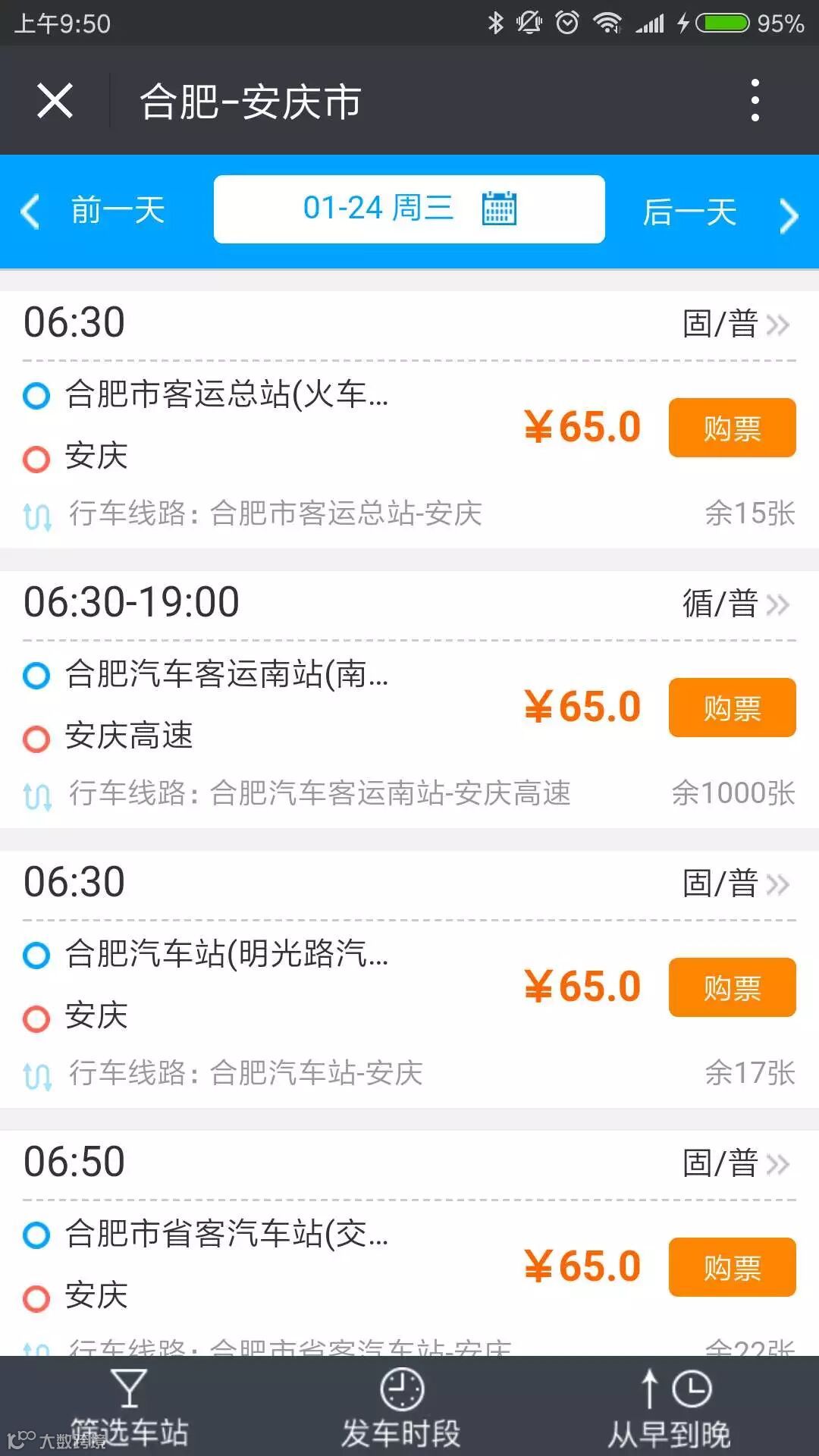This screenshot has height=1456, width=819.
Task: Buy ticket for 06:30-19:00 南站 bus
Action: 732,708
